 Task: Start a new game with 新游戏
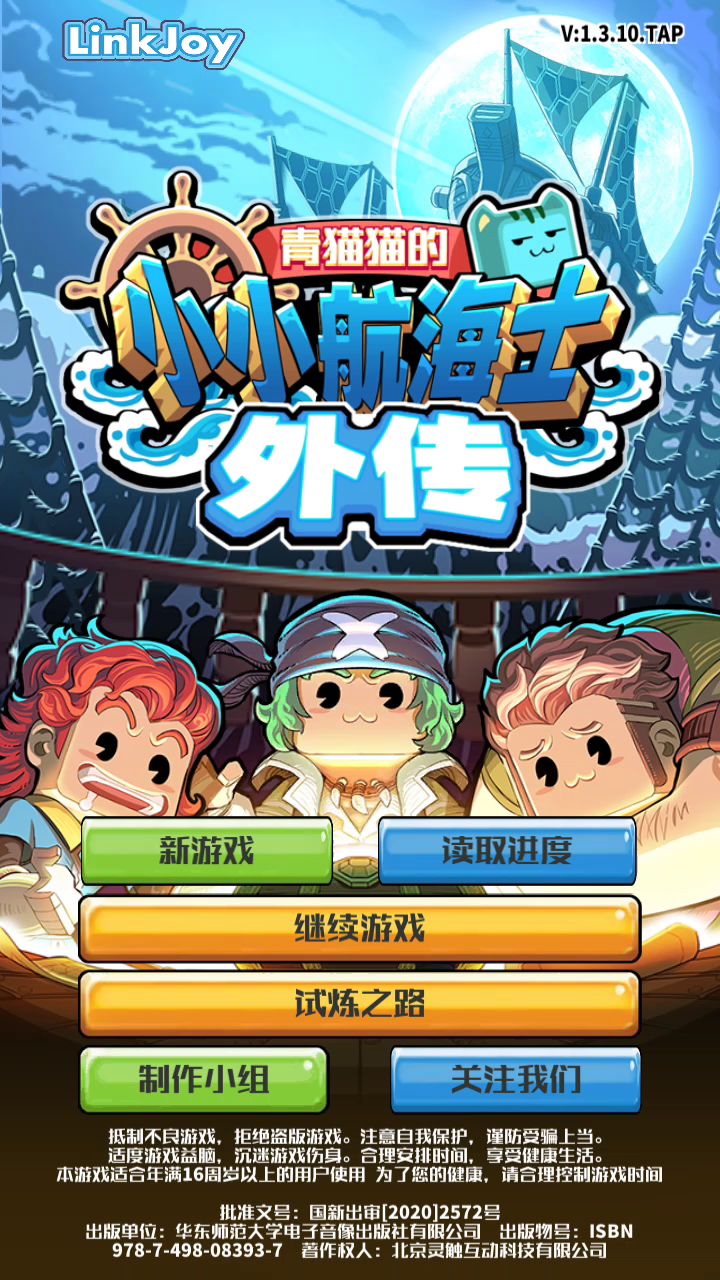tap(206, 851)
